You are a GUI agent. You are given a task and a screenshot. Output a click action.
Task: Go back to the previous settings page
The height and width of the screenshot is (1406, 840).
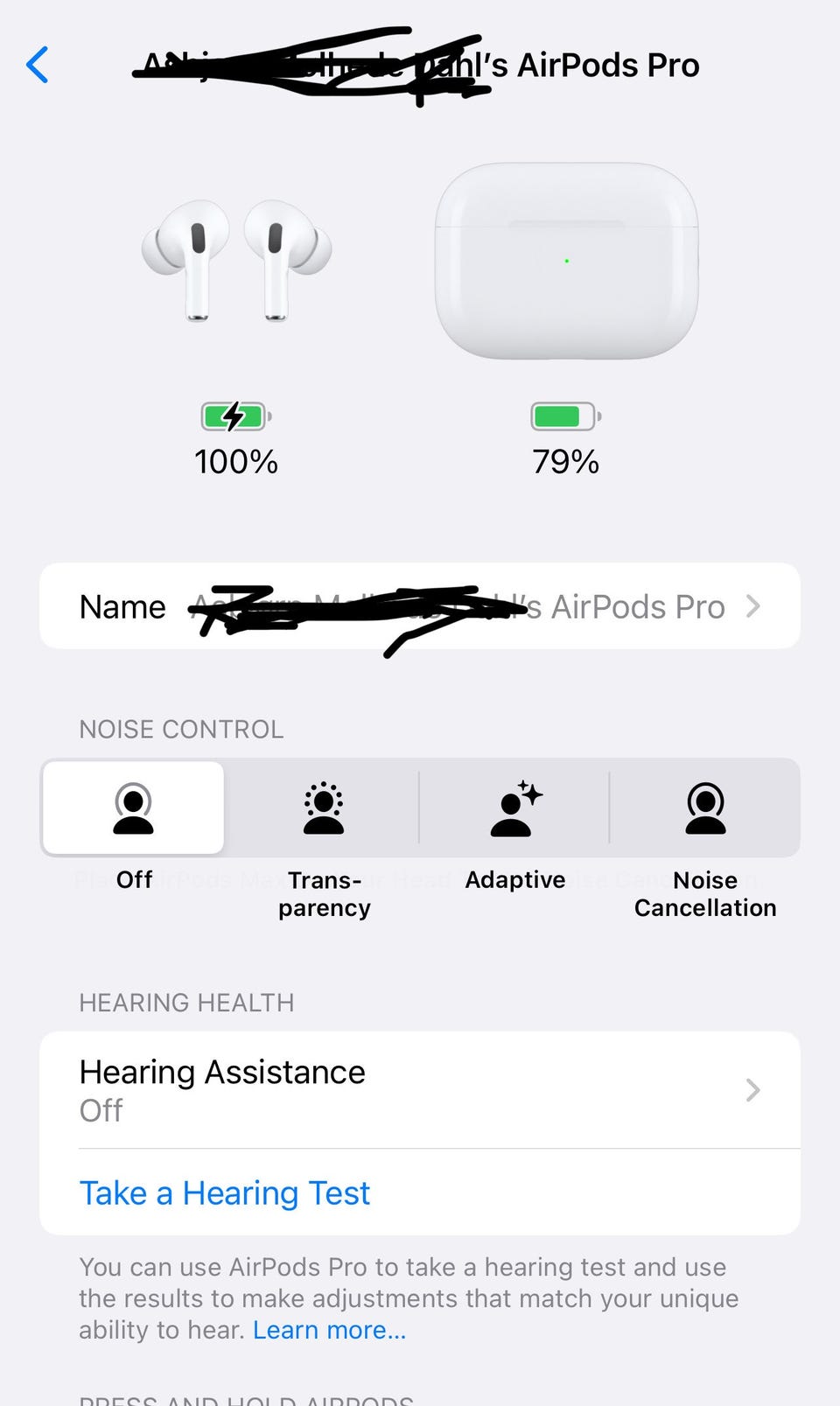(38, 66)
